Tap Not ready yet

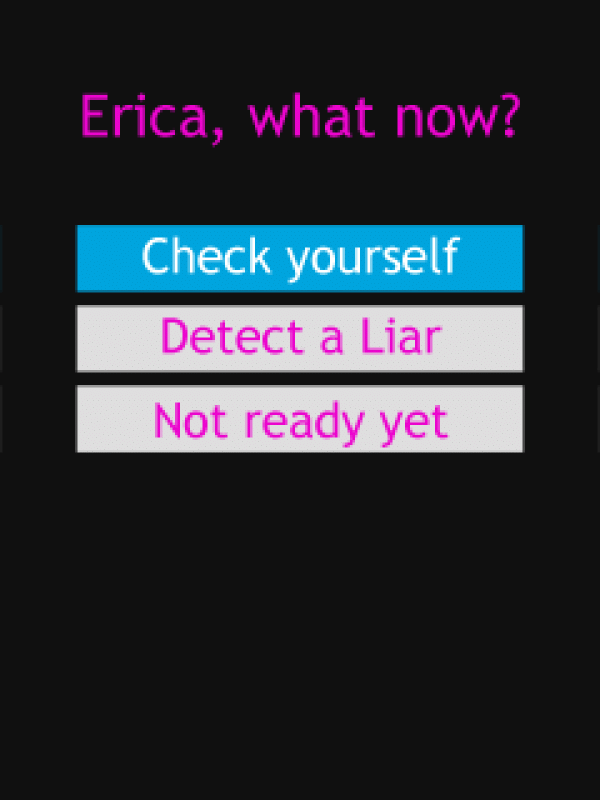pyautogui.click(x=300, y=420)
